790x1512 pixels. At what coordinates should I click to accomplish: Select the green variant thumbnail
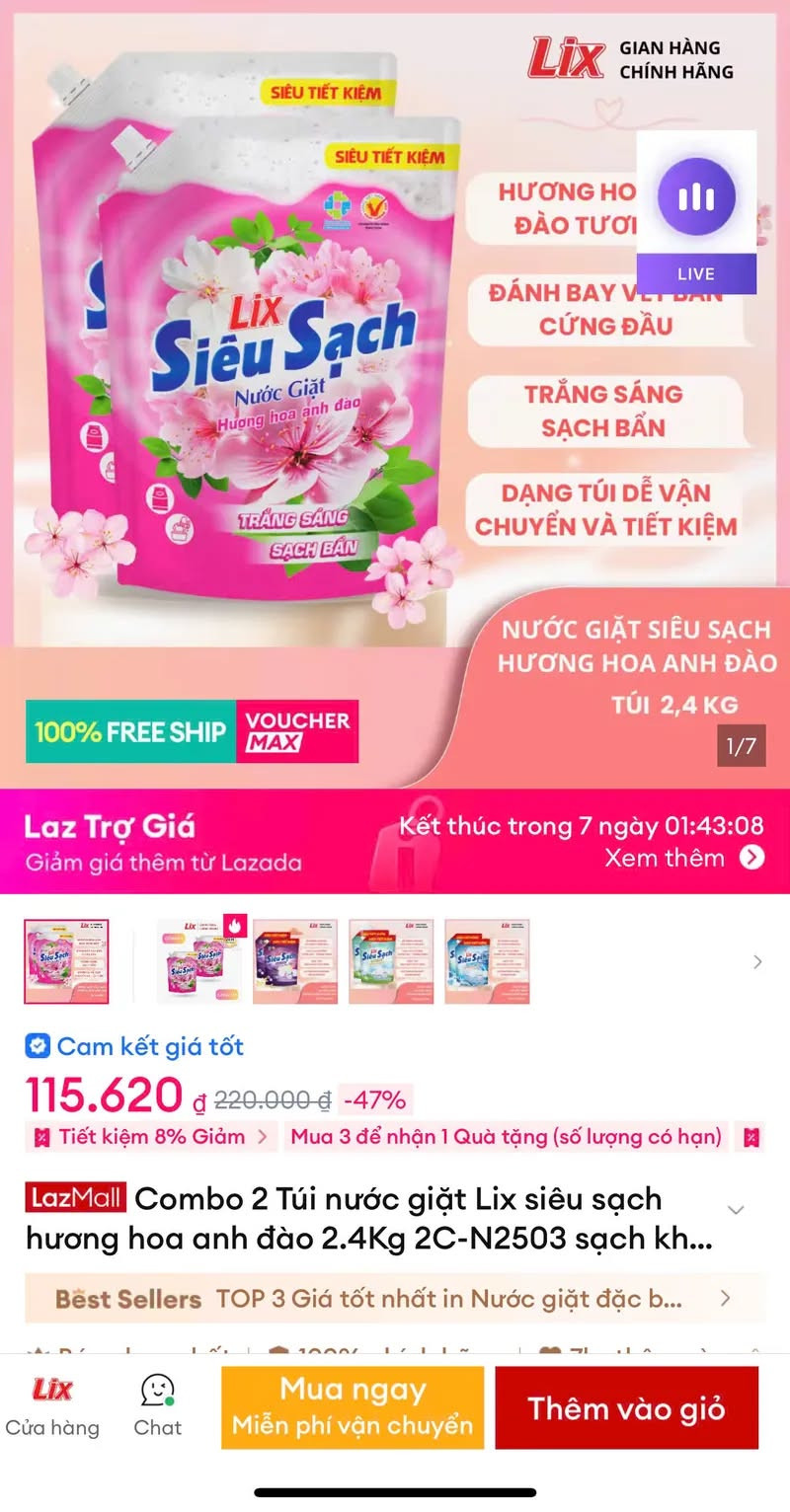pos(390,961)
